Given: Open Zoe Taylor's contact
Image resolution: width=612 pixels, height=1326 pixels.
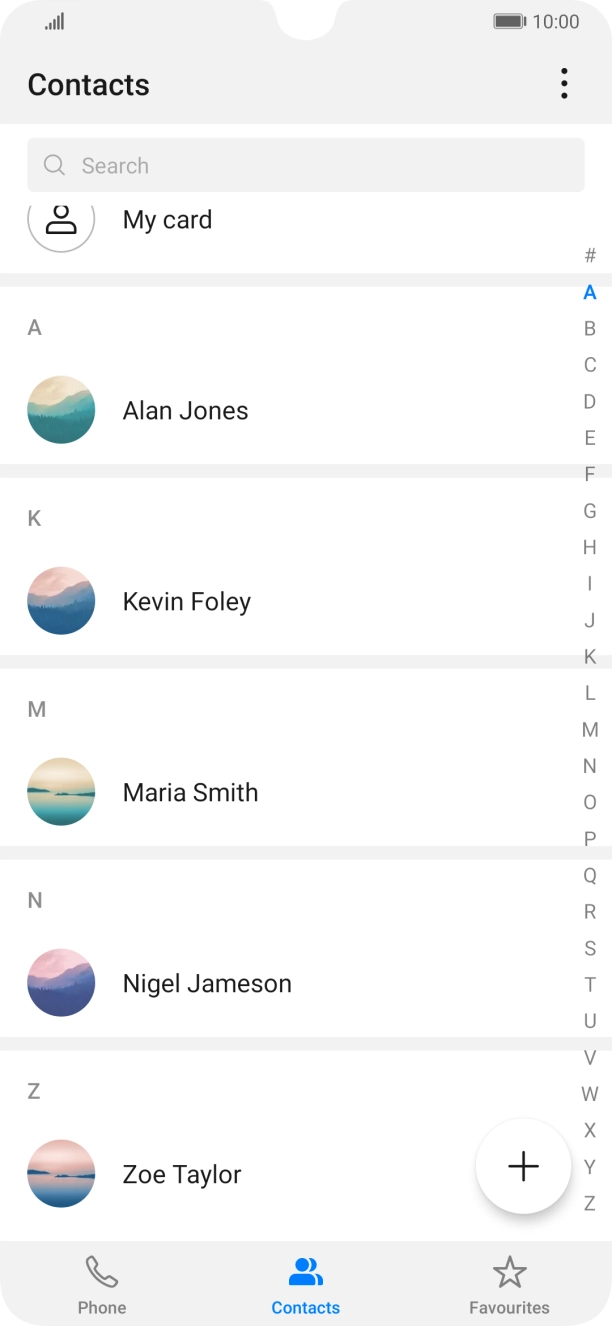Looking at the screenshot, I should coord(182,1175).
